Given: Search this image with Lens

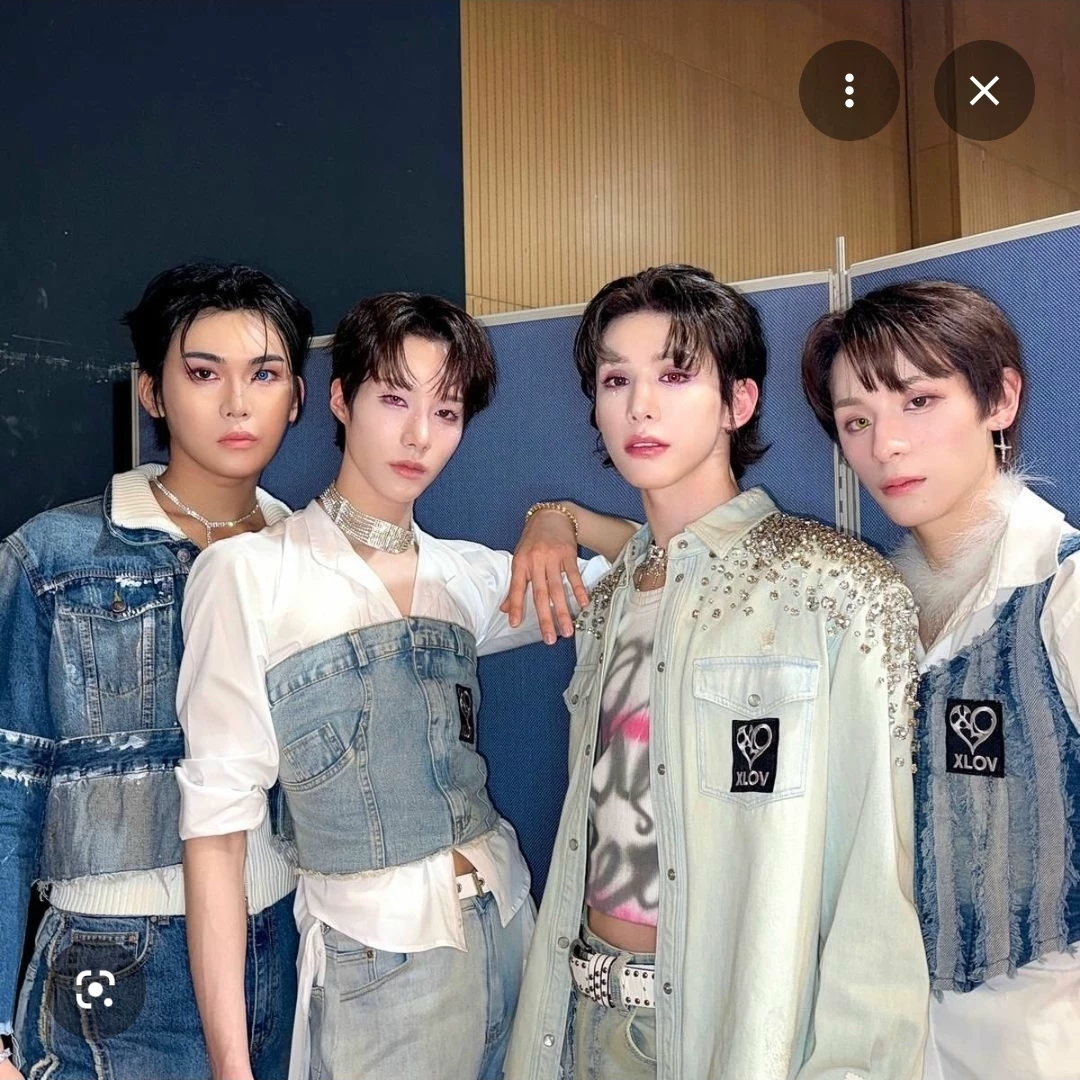Looking at the screenshot, I should coord(95,989).
